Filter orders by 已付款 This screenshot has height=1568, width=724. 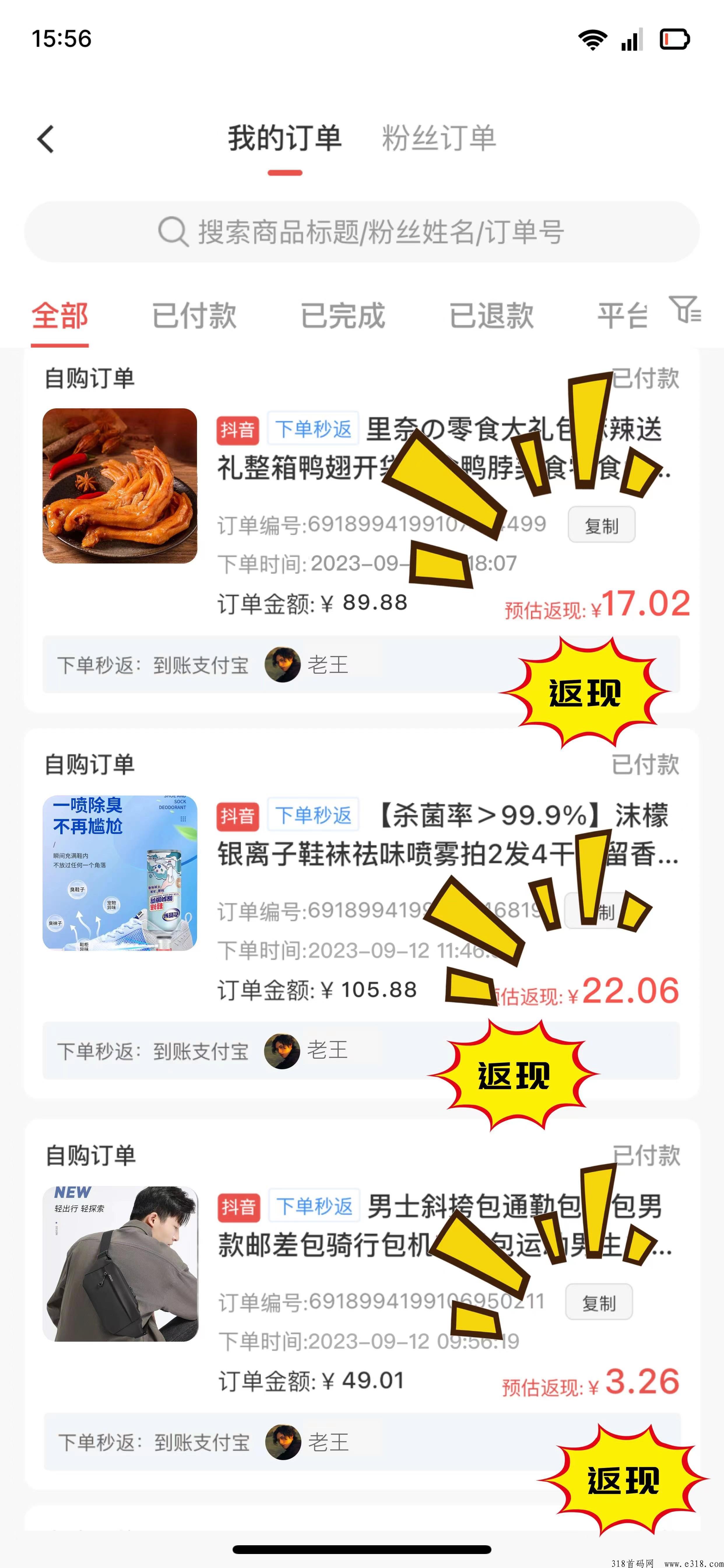(194, 316)
